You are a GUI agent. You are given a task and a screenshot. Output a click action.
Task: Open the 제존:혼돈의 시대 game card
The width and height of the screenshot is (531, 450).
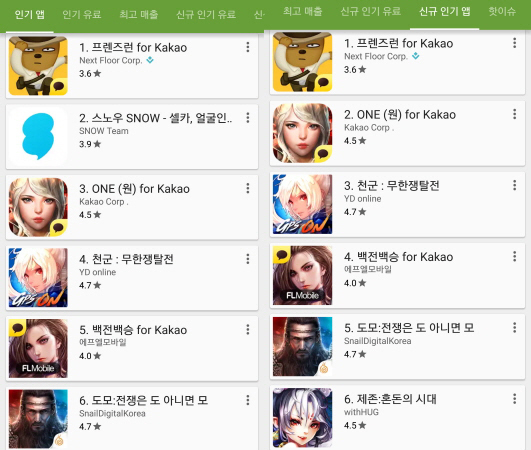coord(397,418)
